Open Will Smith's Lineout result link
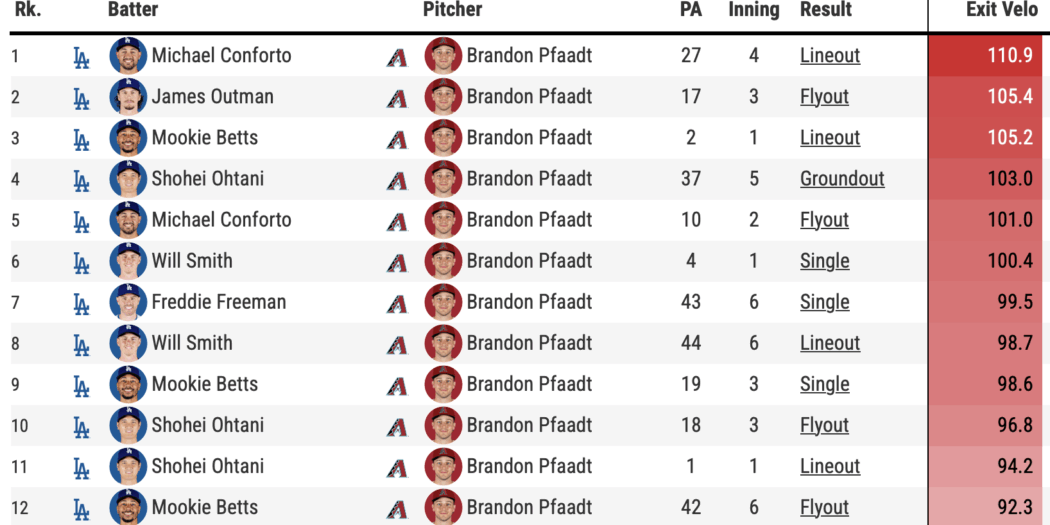This screenshot has width=1050, height=525. 829,343
